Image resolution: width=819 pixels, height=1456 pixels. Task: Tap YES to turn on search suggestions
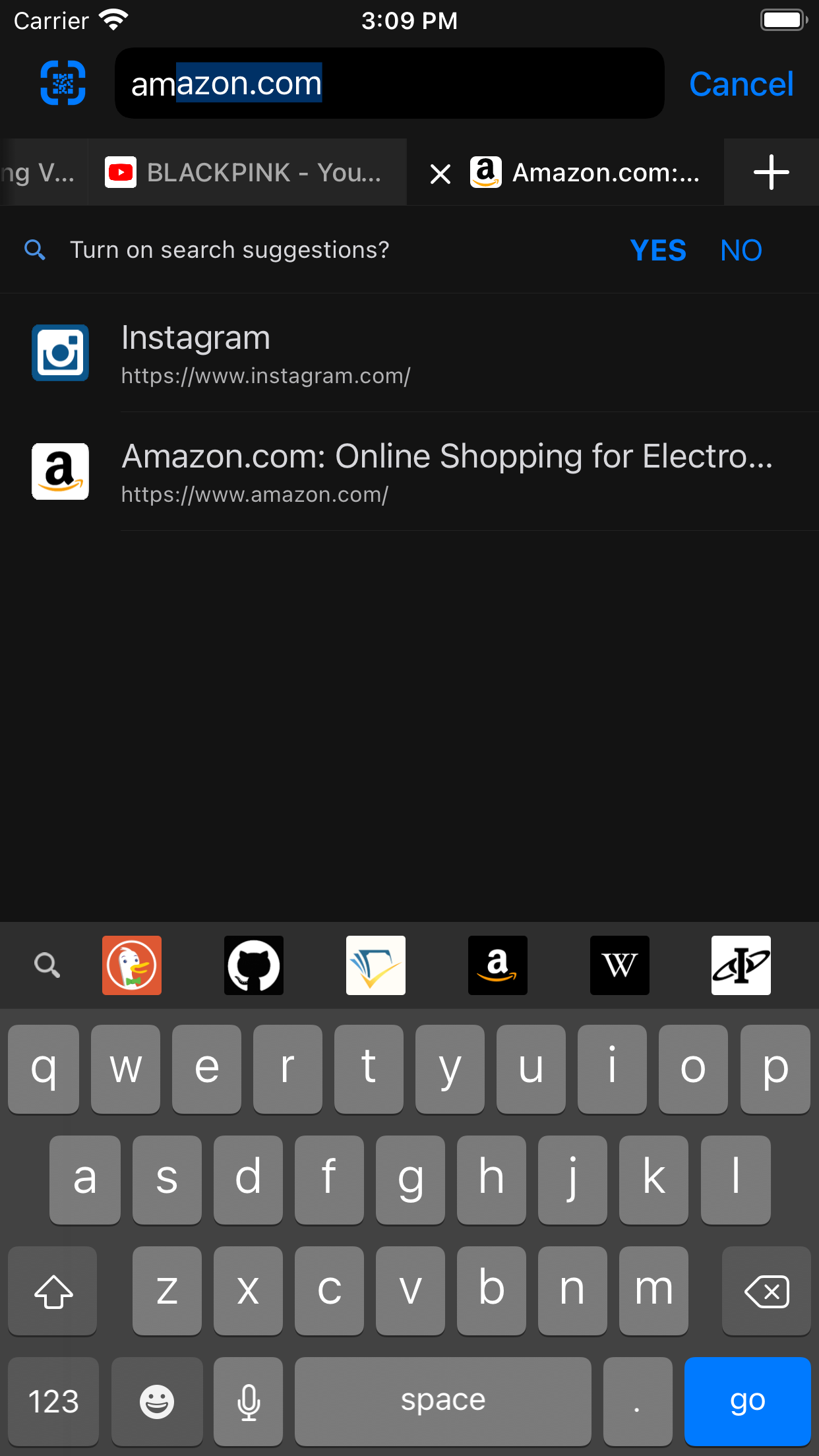click(657, 251)
